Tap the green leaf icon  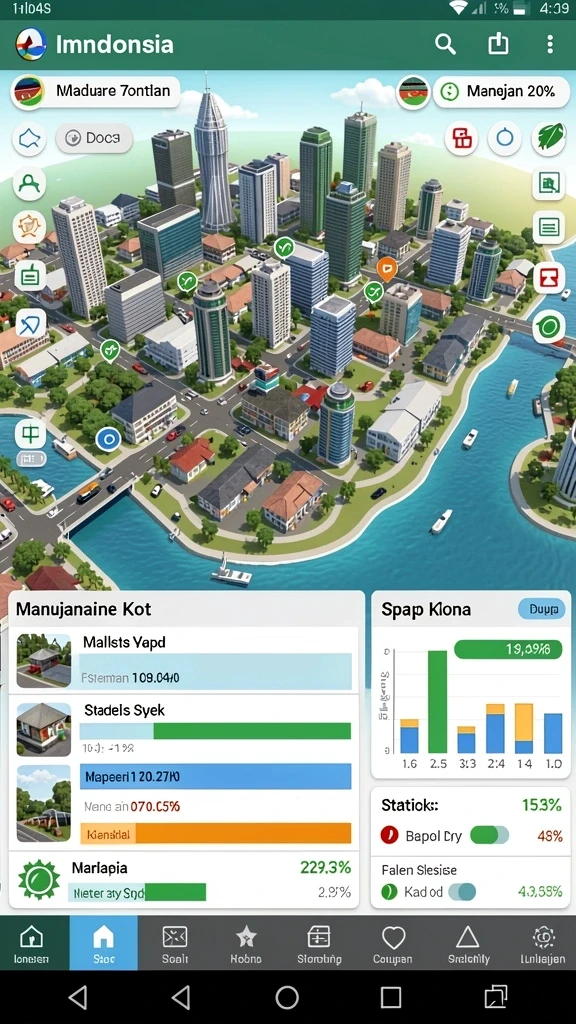click(547, 138)
